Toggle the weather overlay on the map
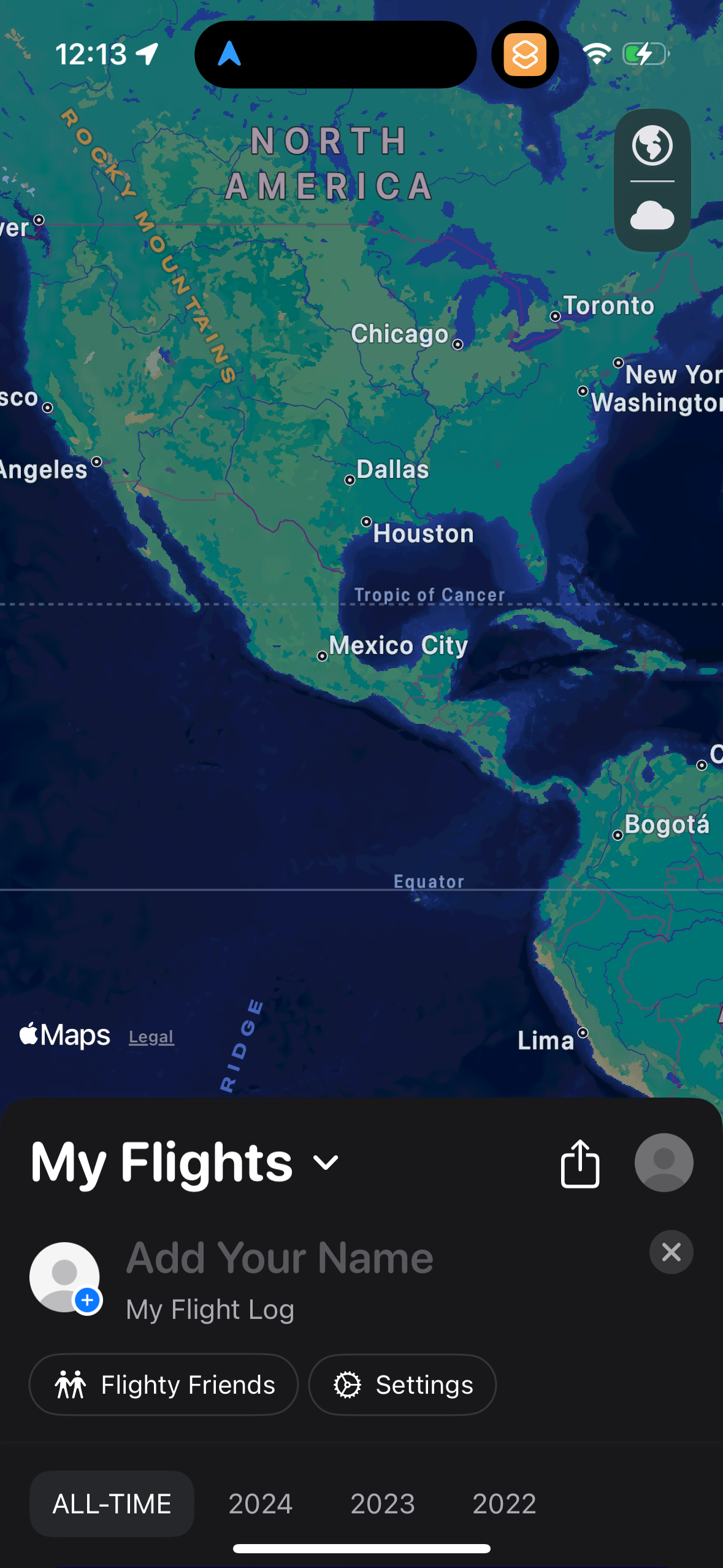723x1568 pixels. (x=652, y=215)
